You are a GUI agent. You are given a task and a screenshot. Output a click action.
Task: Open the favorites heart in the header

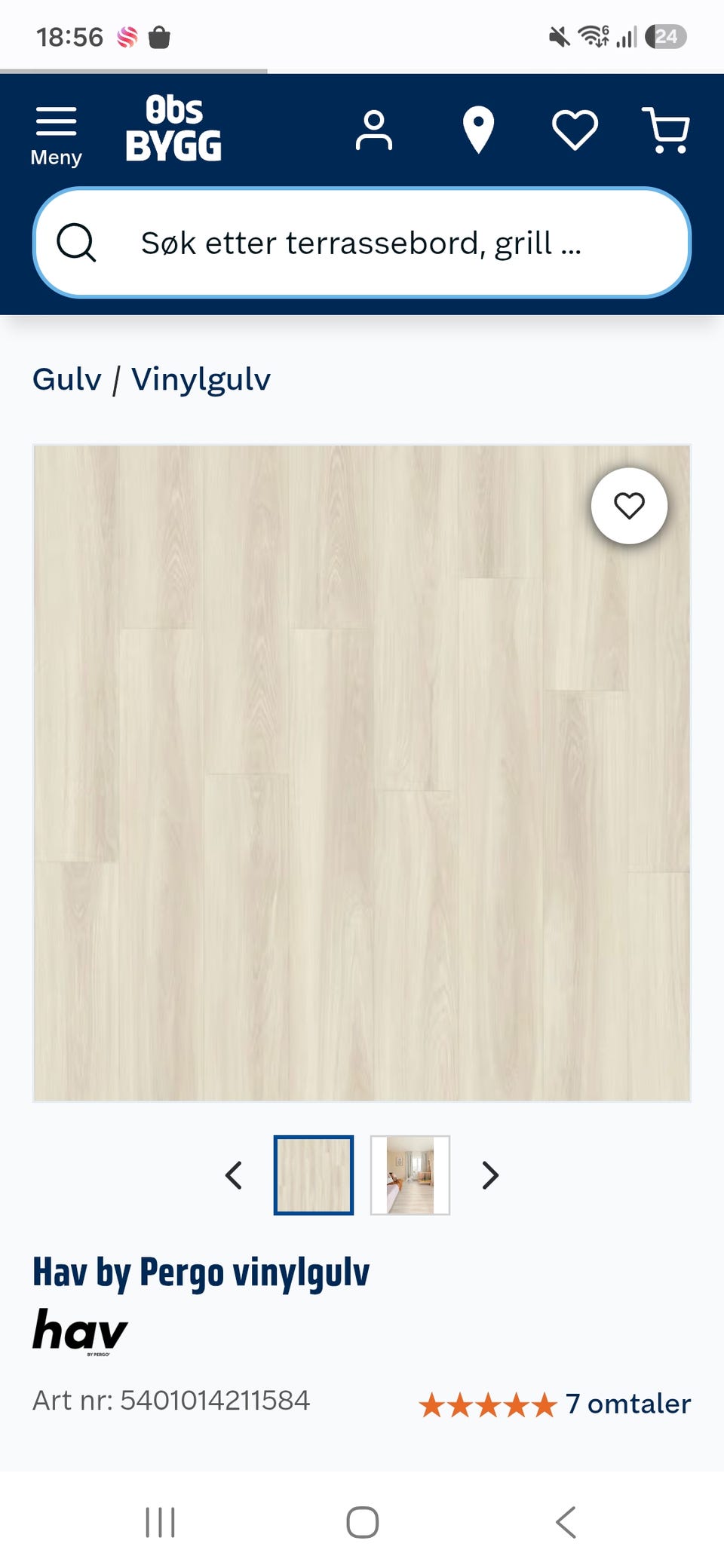[575, 130]
